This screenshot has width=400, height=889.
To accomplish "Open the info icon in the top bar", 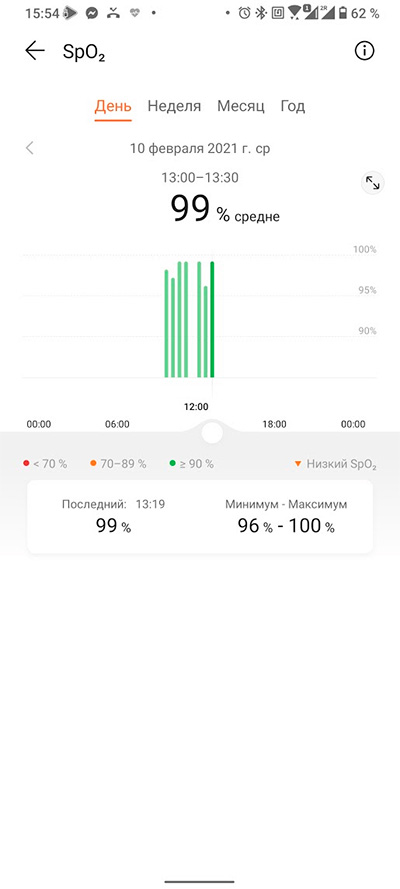I will pos(364,51).
